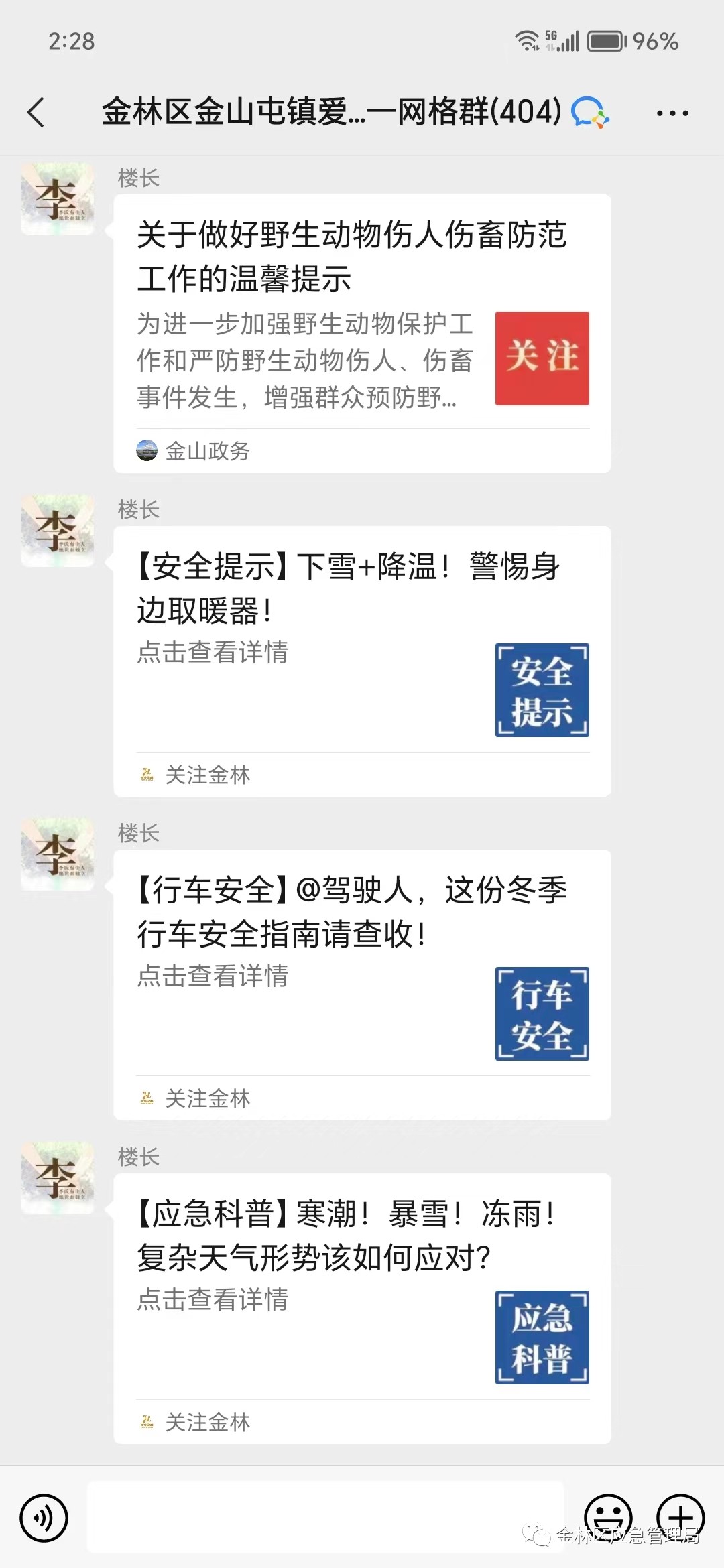Switch to voice message input
Screen dimensions: 724x1568
pyautogui.click(x=44, y=1517)
